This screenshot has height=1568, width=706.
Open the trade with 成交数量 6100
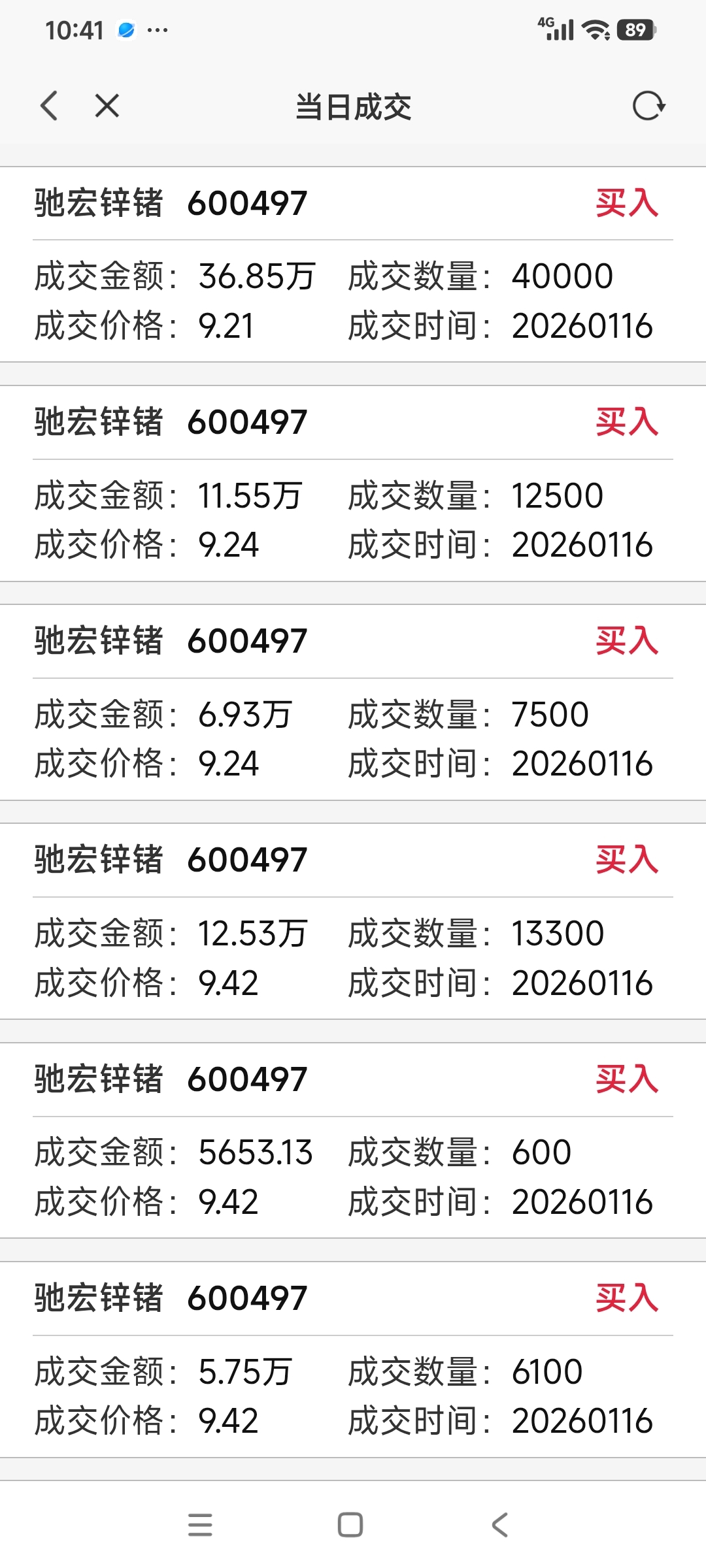353,1360
